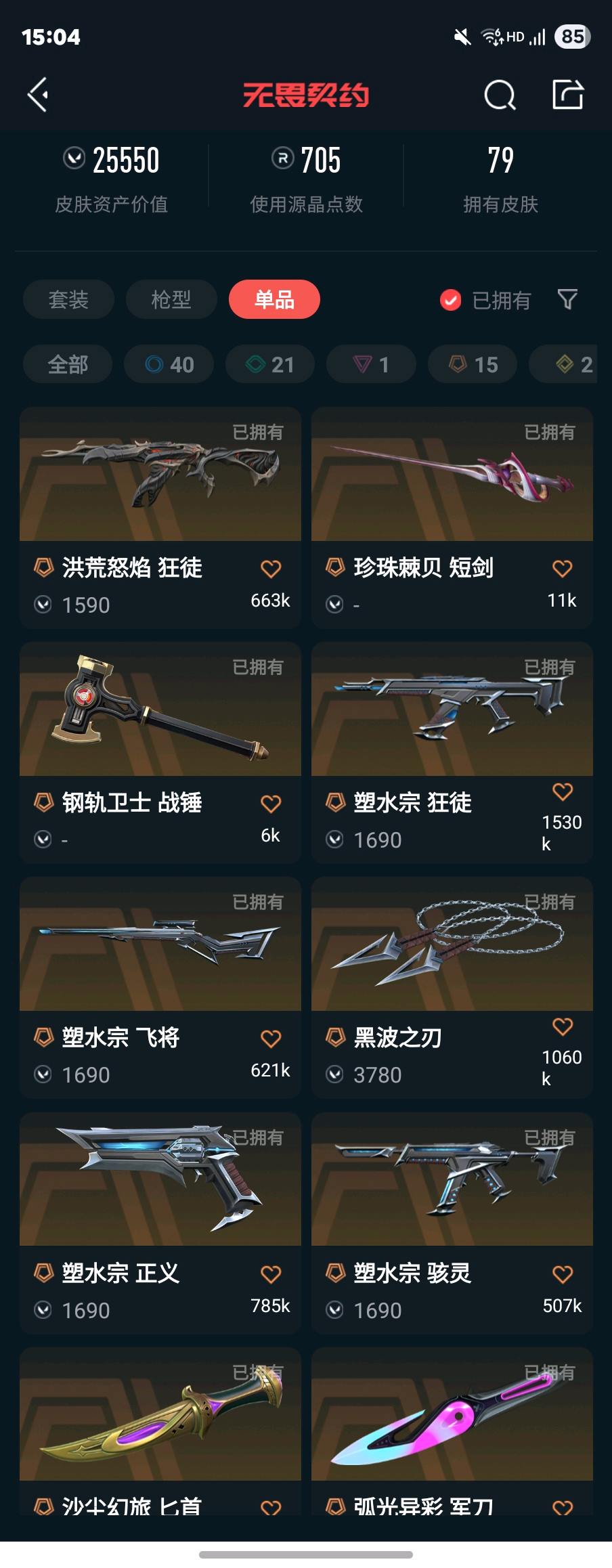Like the 塑水宗 狂徒 skin
Image resolution: width=612 pixels, height=1568 pixels.
click(x=562, y=791)
